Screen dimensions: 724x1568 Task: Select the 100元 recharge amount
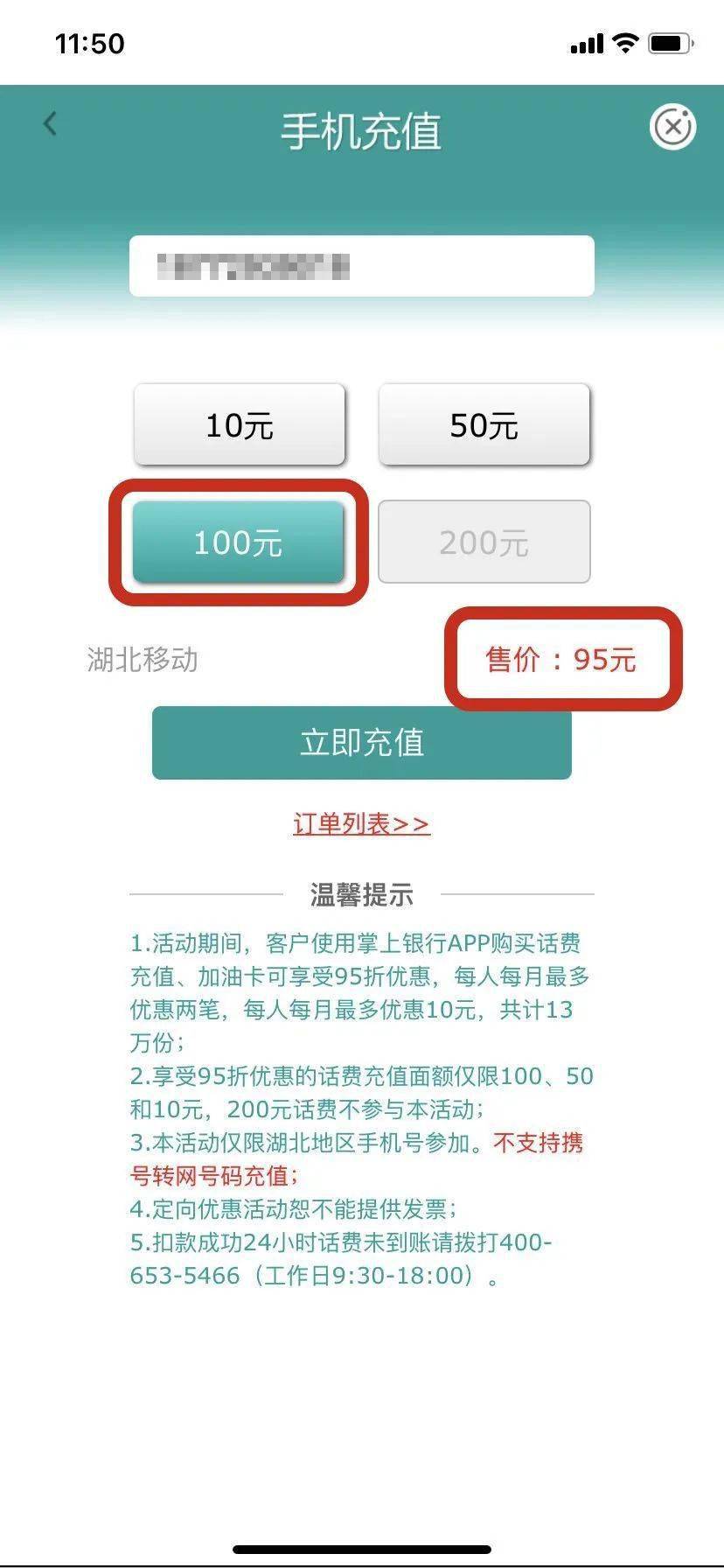coord(239,542)
